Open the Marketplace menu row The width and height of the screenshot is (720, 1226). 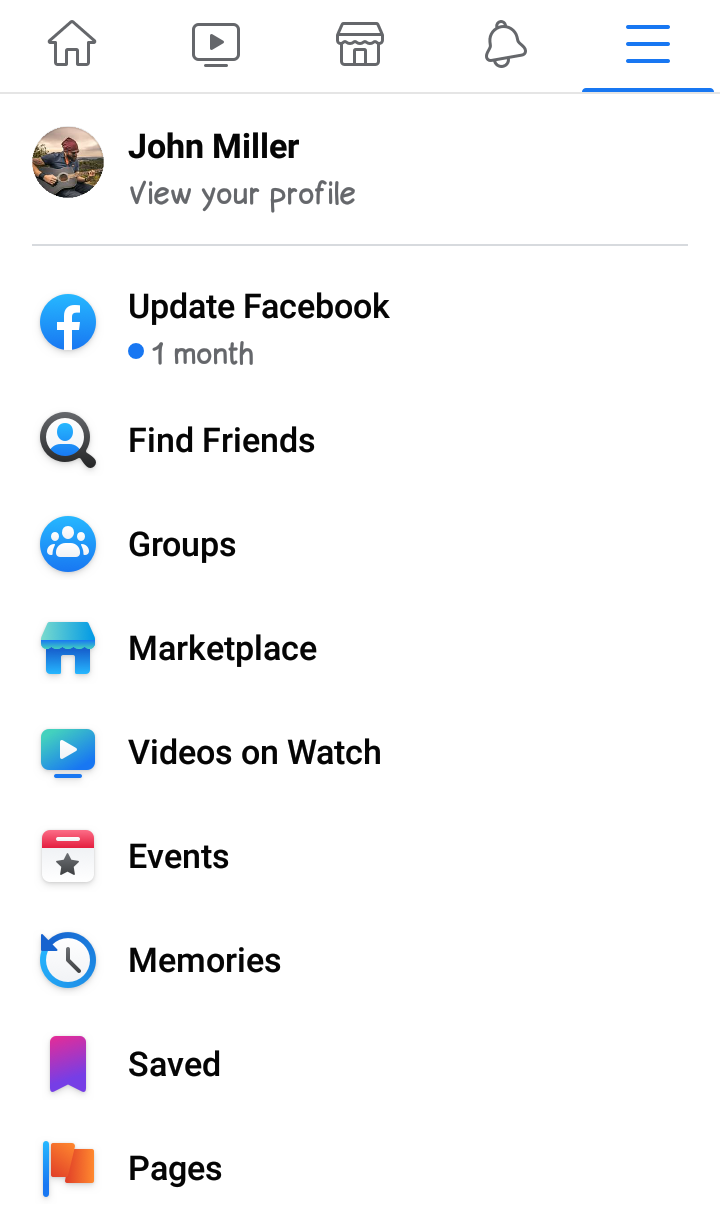pyautogui.click(x=222, y=648)
